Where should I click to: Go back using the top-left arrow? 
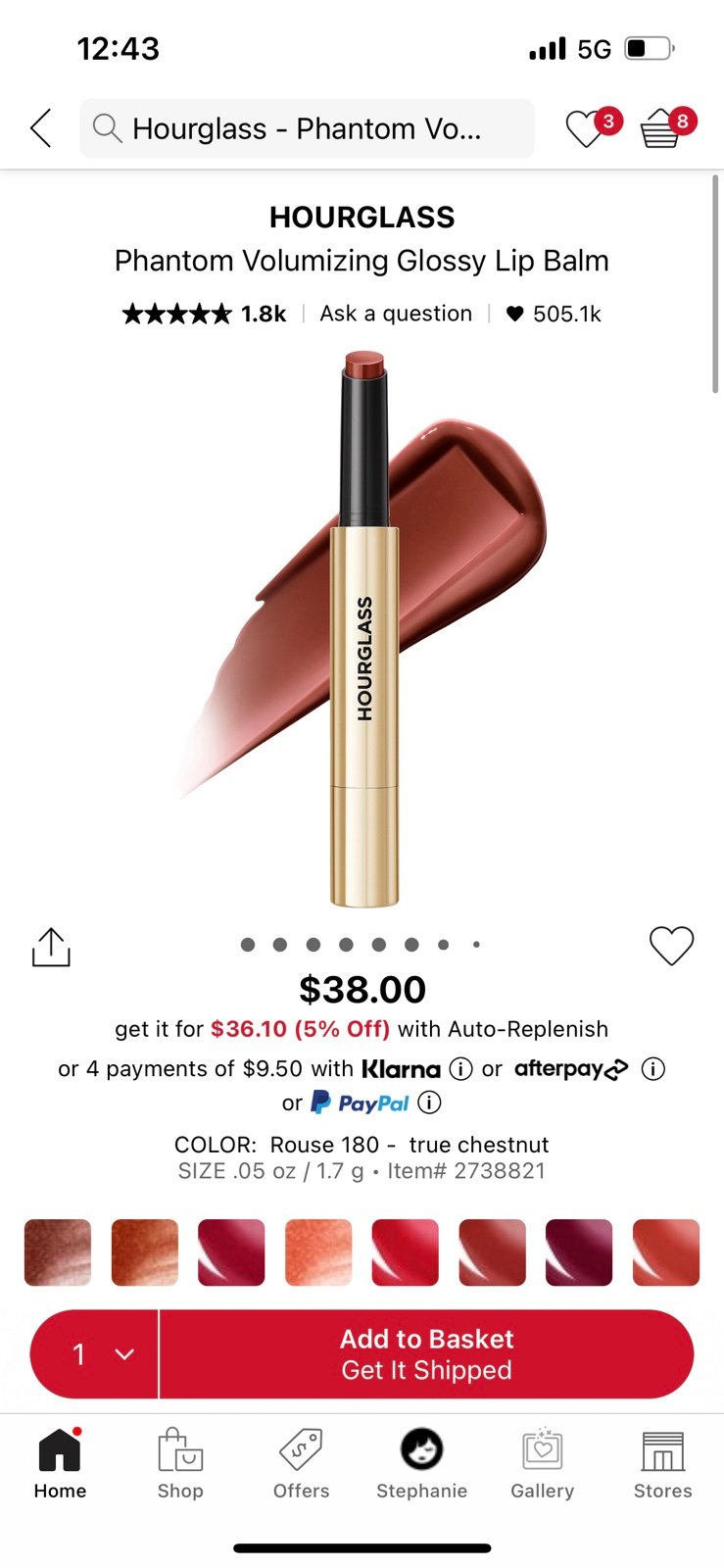tap(40, 128)
